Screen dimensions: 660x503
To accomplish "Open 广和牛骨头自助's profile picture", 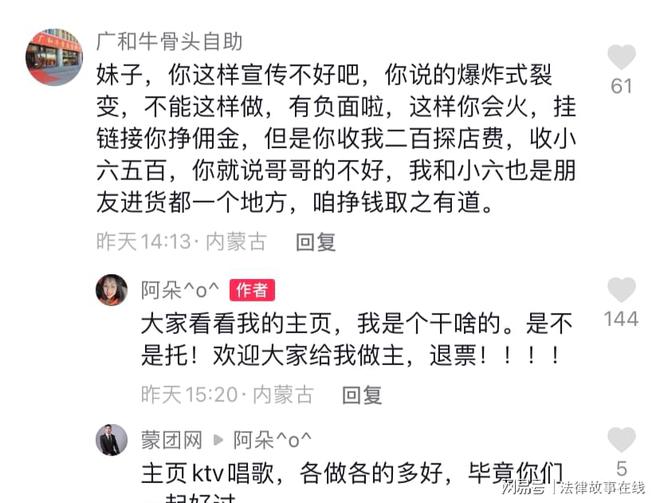I will click(54, 56).
